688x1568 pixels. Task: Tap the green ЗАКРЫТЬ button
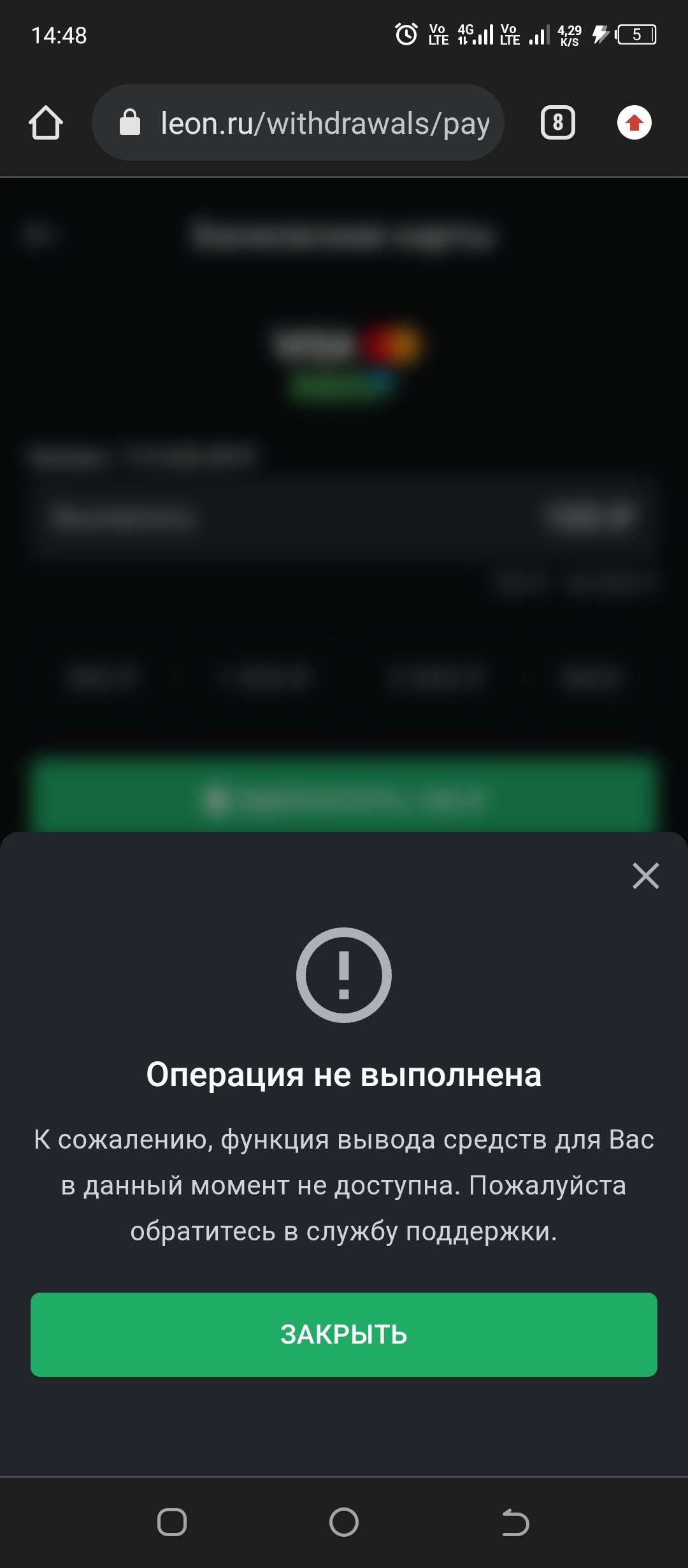click(344, 1334)
